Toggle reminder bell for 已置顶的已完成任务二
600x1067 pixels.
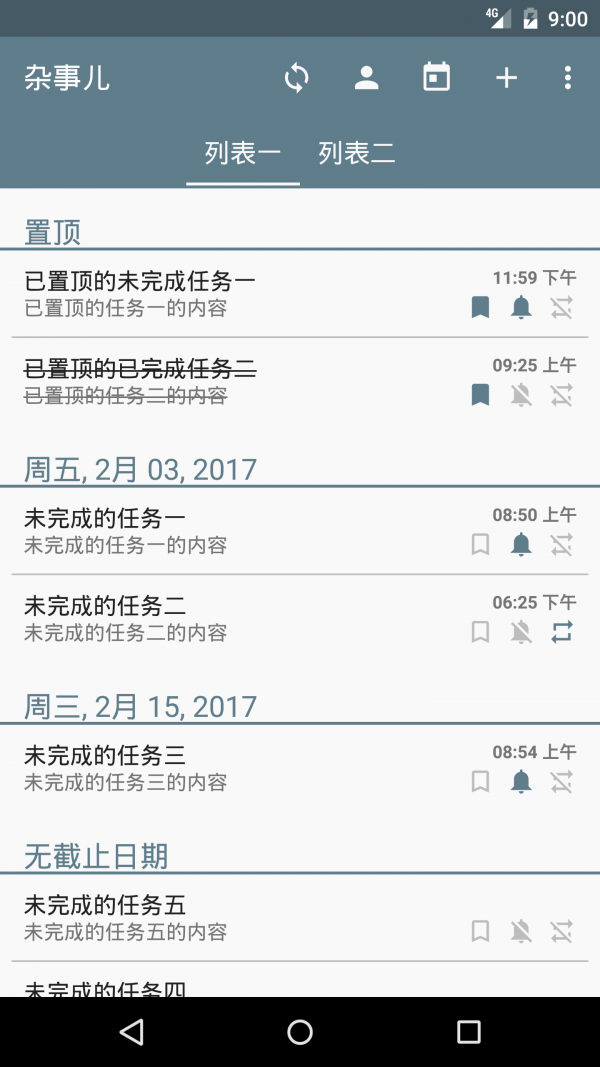pyautogui.click(x=521, y=395)
